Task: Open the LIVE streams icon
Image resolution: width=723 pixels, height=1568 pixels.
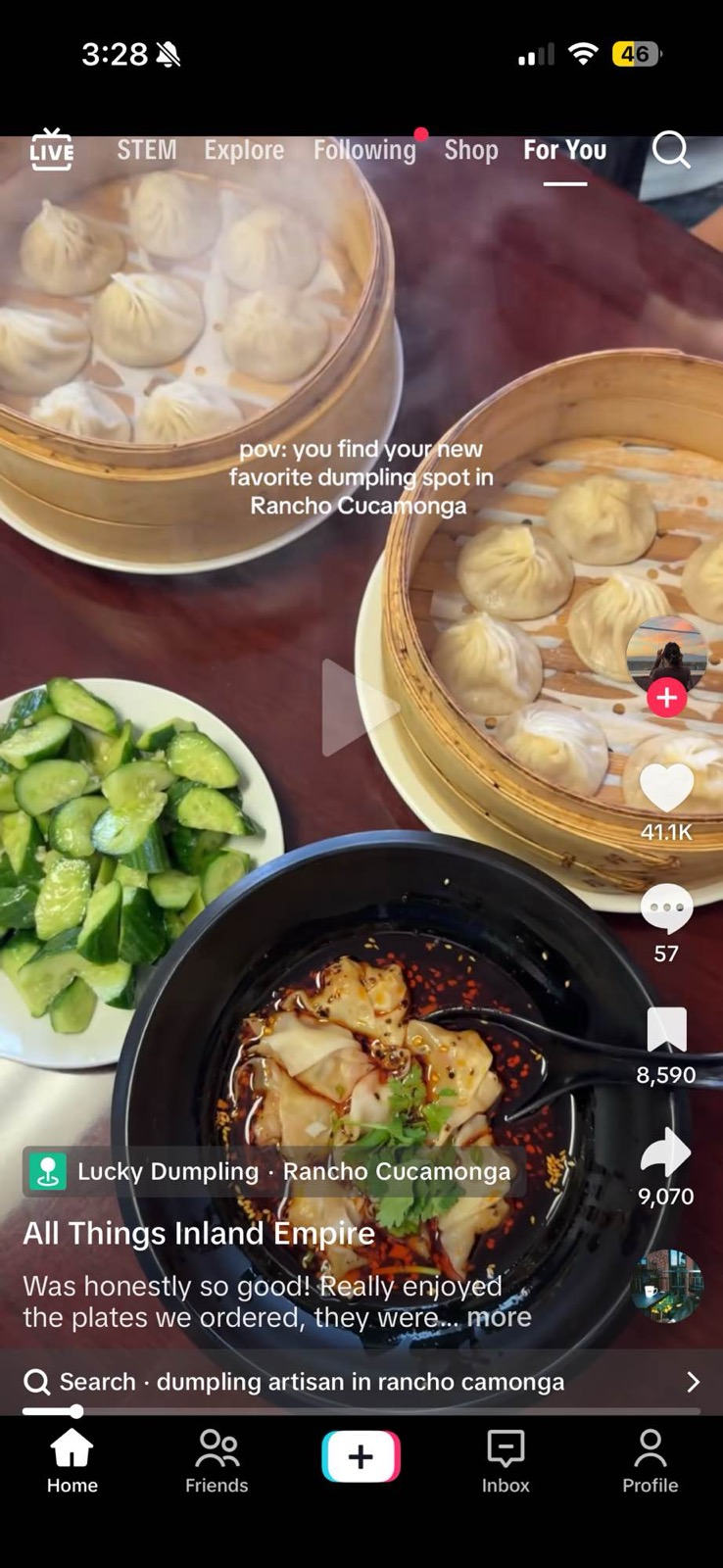Action: pos(51,150)
